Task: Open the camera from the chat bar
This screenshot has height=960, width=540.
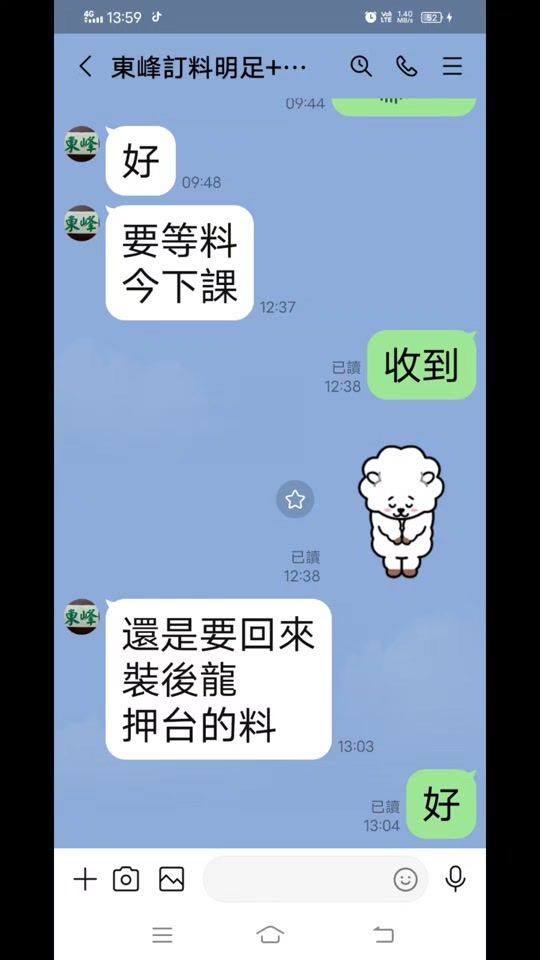Action: pyautogui.click(x=126, y=880)
